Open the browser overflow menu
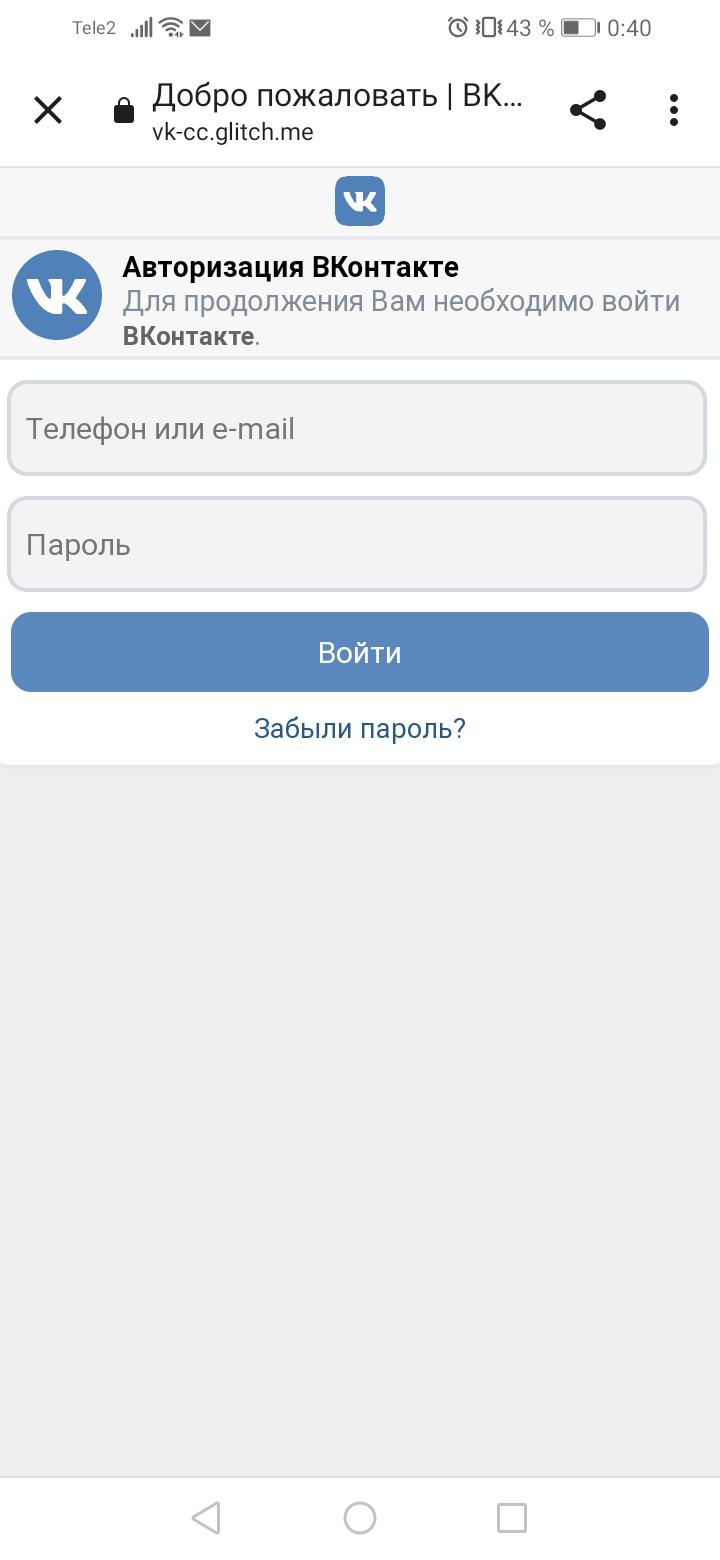This screenshot has width=720, height=1560. (x=673, y=110)
